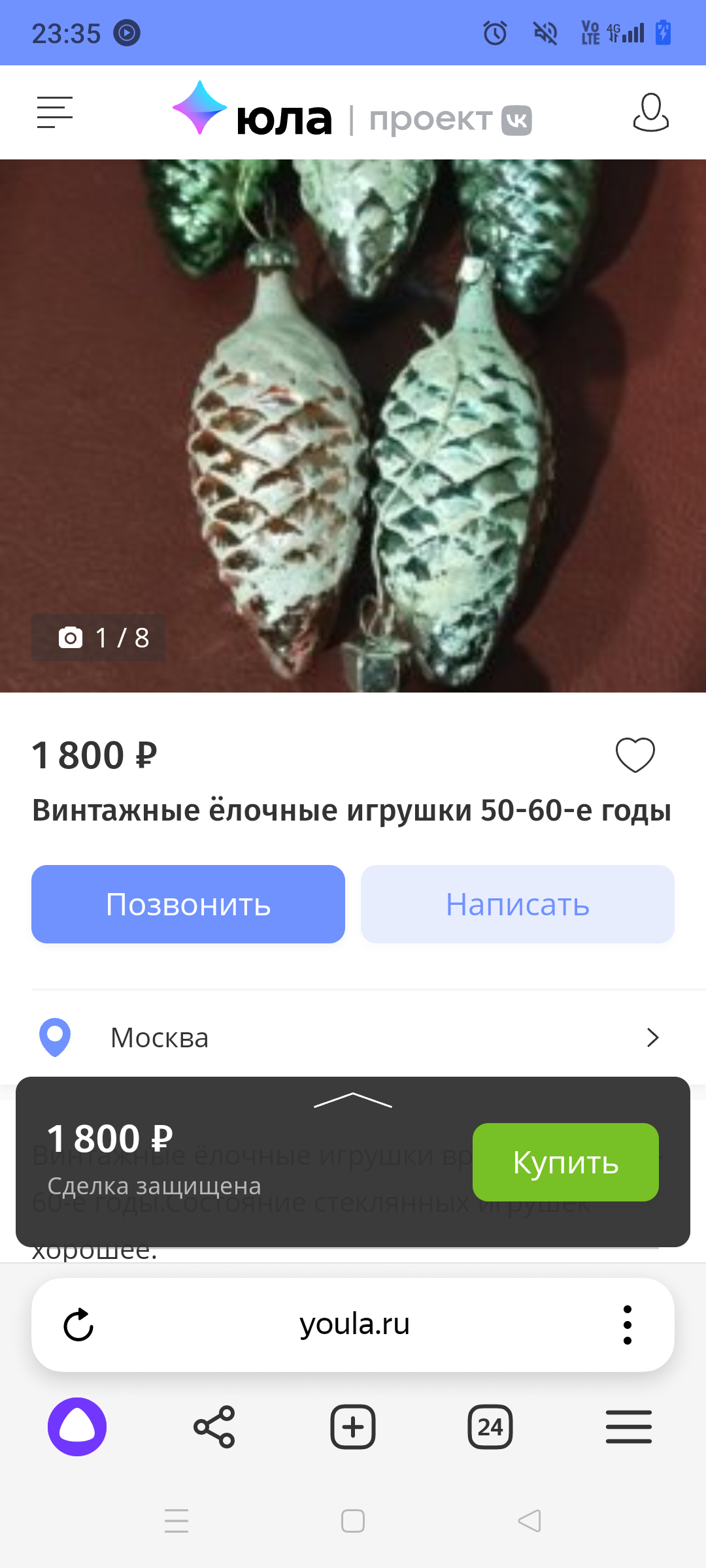Message the seller with Написать
706x1568 pixels.
pyautogui.click(x=517, y=904)
